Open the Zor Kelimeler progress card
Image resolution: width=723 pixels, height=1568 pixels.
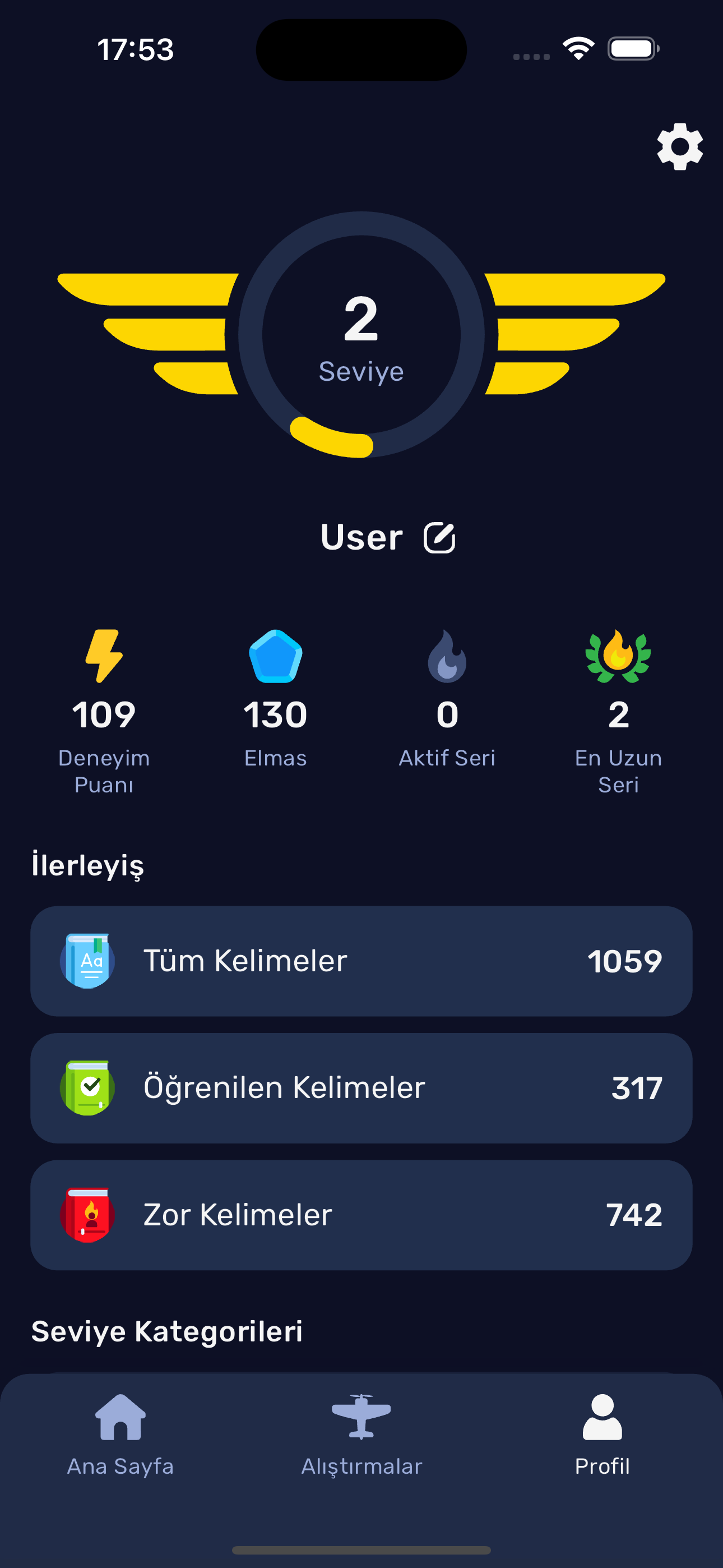pyautogui.click(x=361, y=1215)
